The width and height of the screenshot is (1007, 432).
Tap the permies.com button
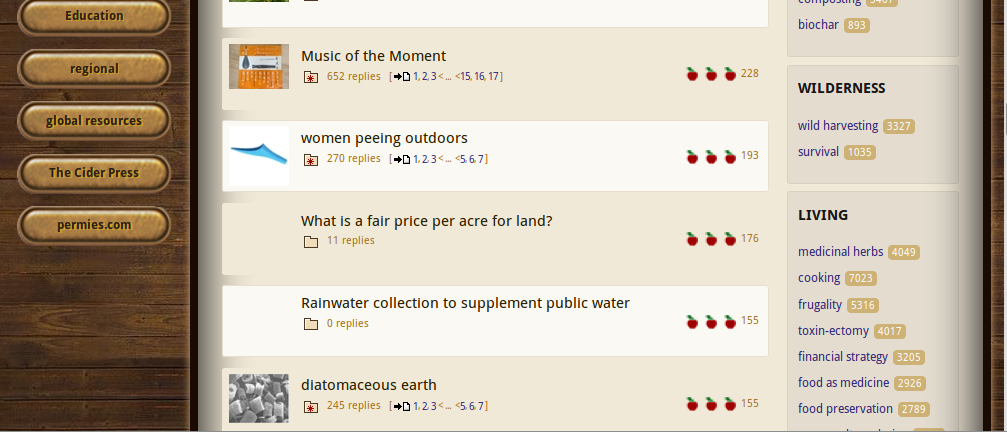point(94,225)
